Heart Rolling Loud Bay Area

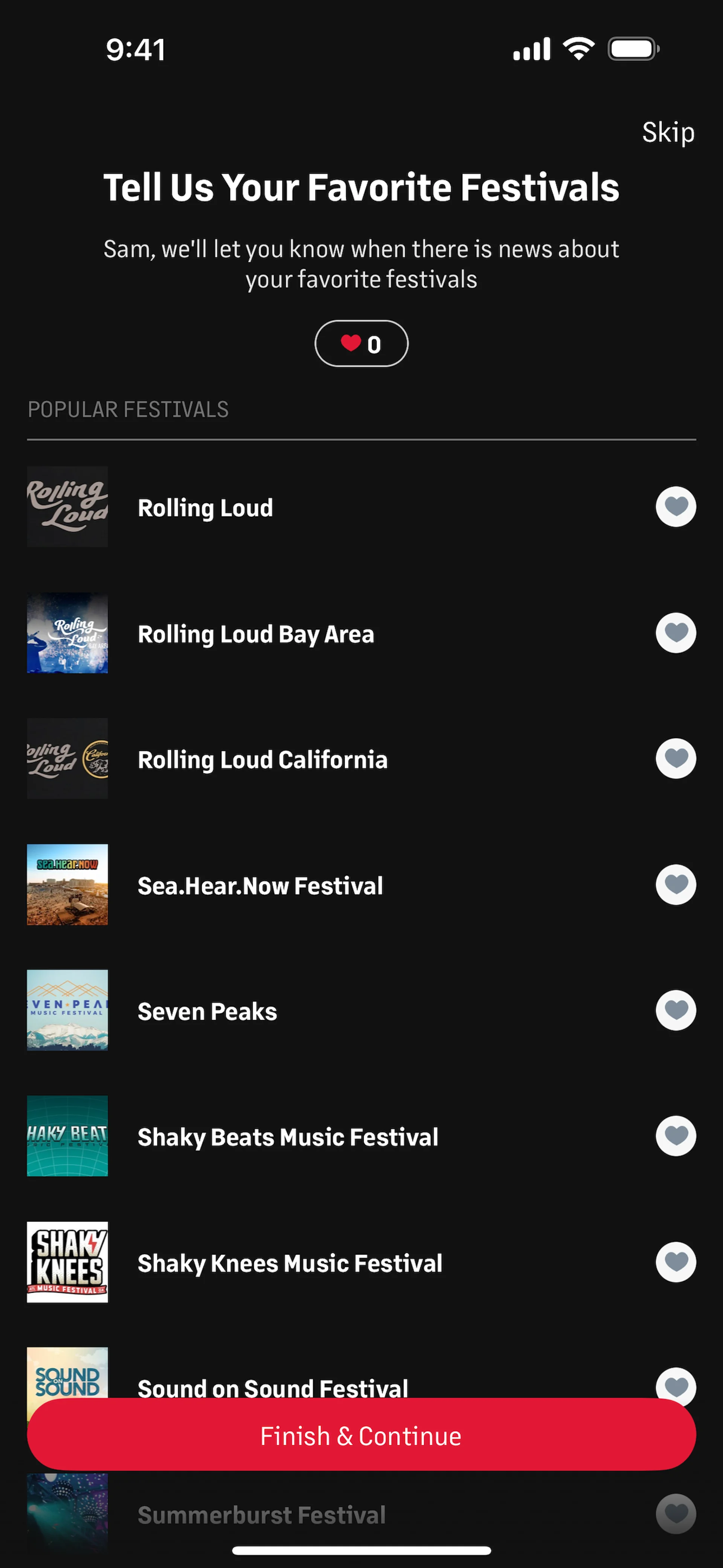(676, 633)
